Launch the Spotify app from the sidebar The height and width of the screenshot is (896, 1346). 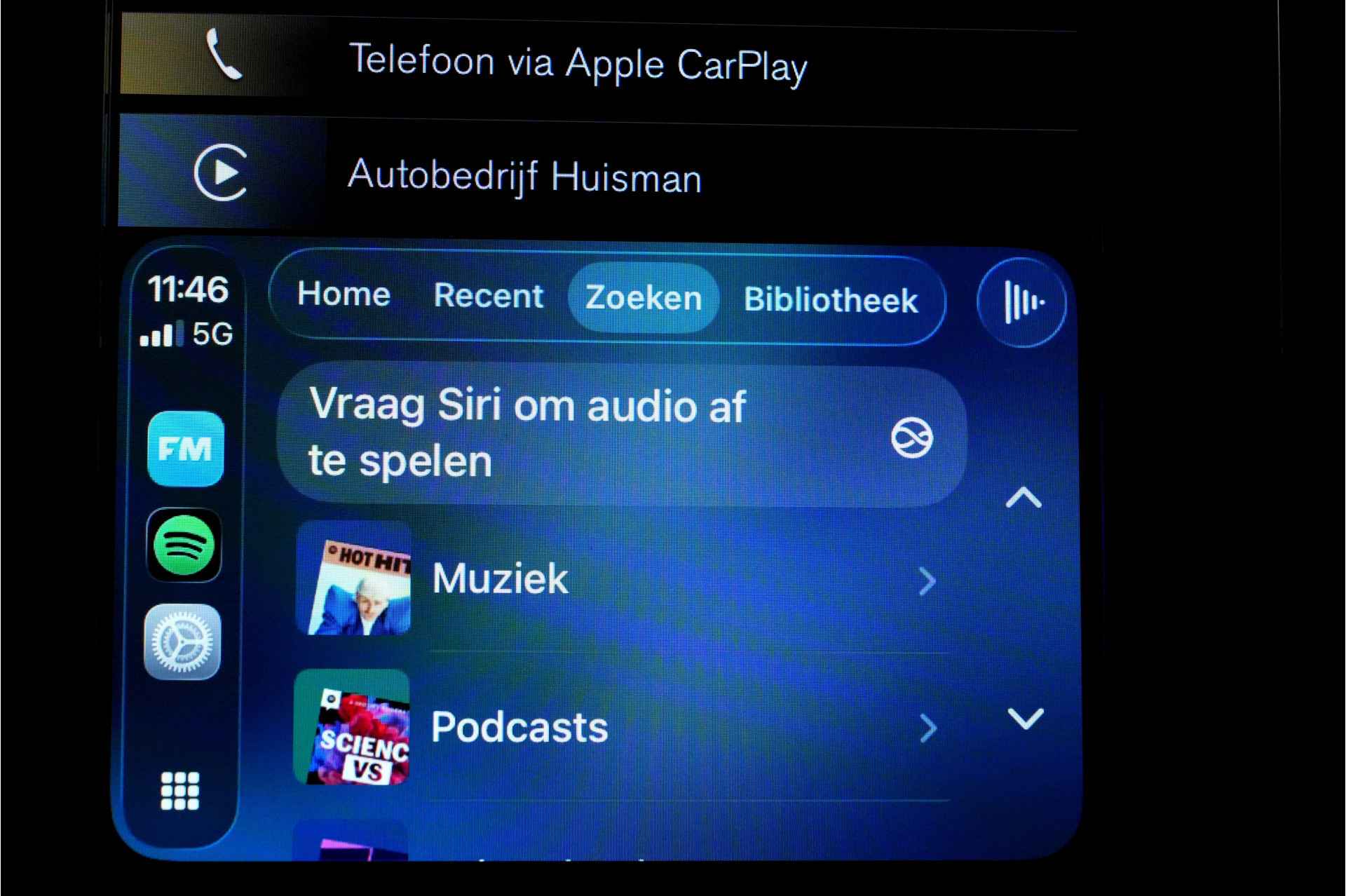coord(184,545)
